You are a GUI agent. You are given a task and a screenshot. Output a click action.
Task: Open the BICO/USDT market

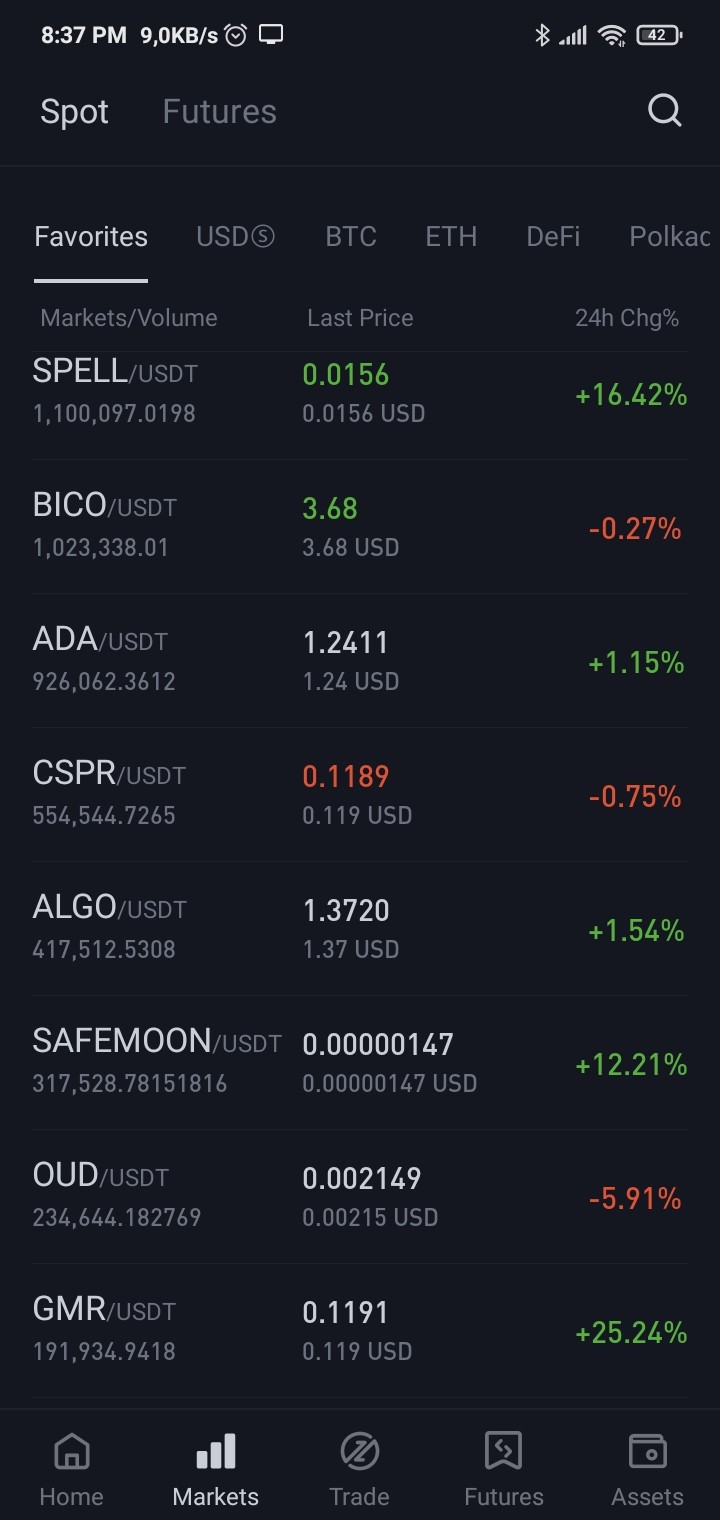(x=360, y=527)
